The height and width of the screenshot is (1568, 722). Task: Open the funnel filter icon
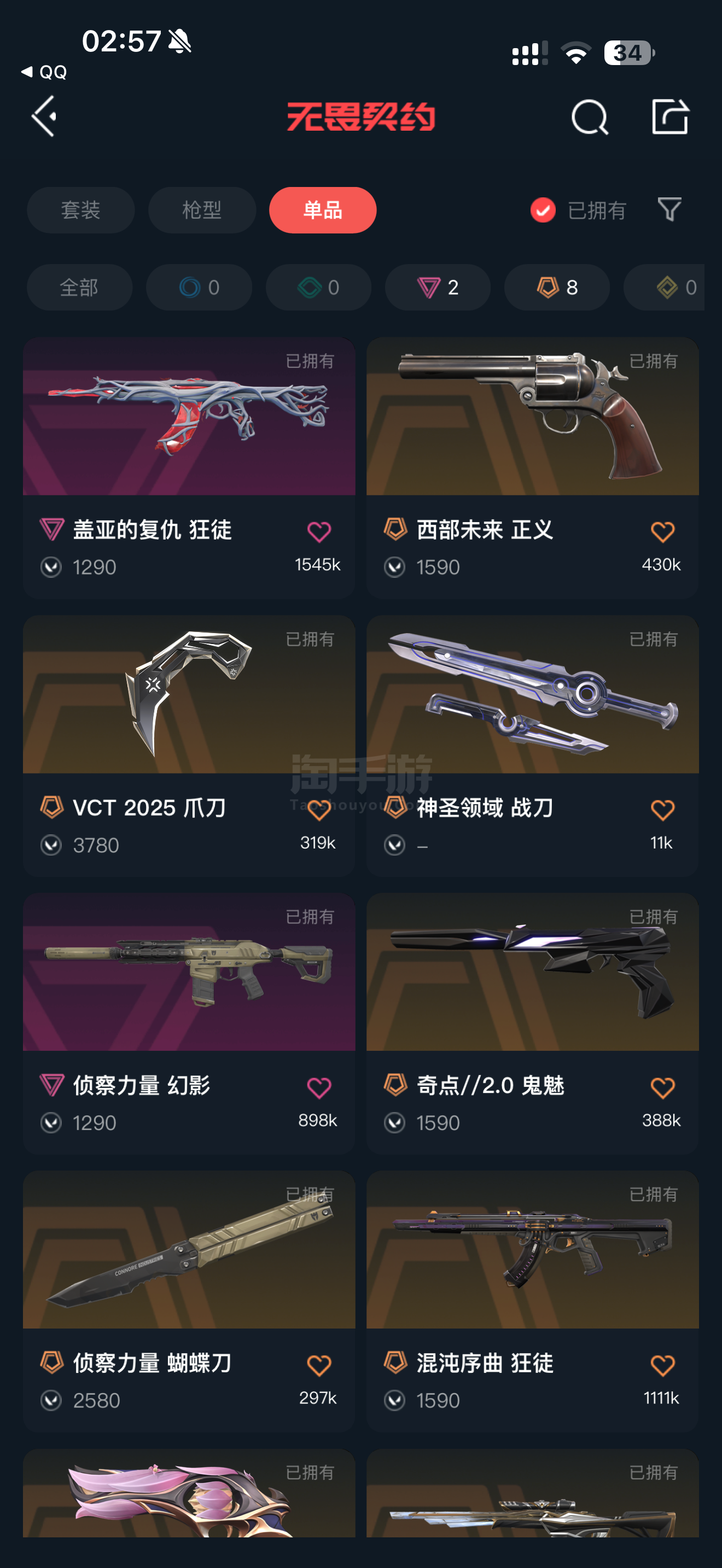[x=669, y=209]
